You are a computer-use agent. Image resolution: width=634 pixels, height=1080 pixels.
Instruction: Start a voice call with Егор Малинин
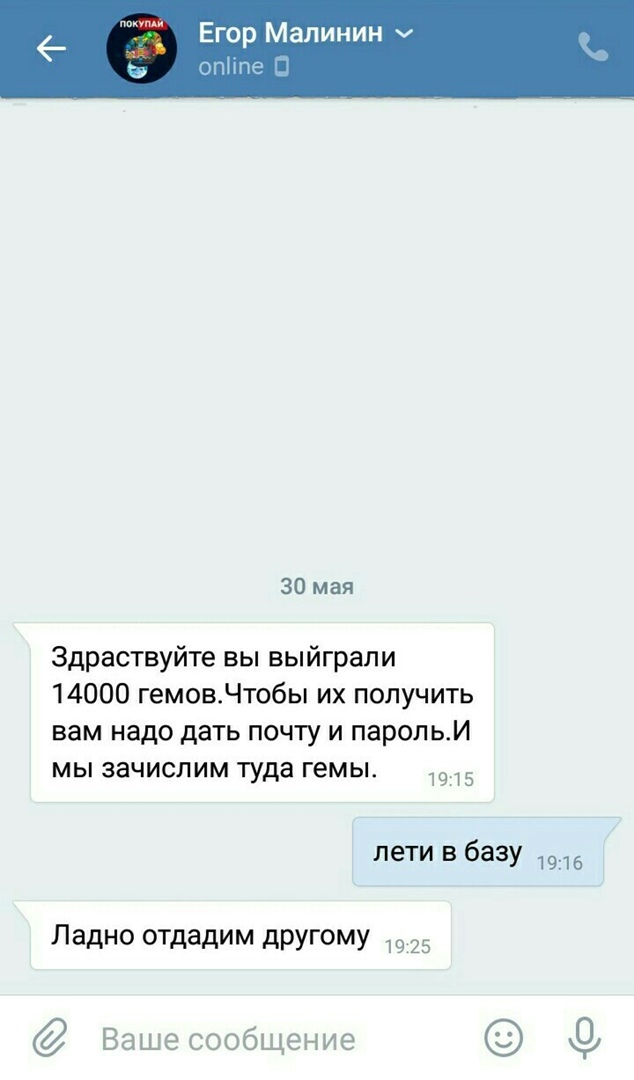(x=592, y=47)
